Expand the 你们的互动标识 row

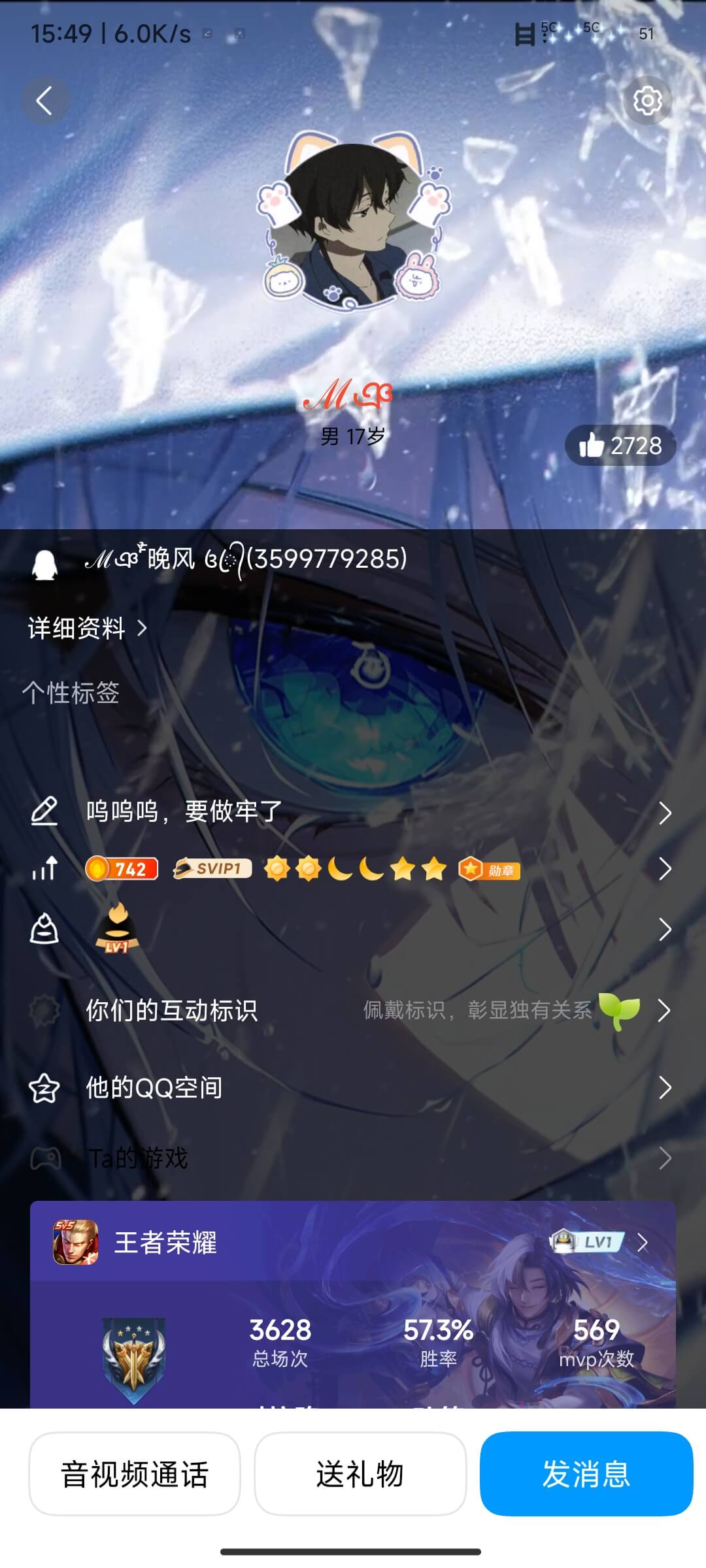pos(665,1009)
